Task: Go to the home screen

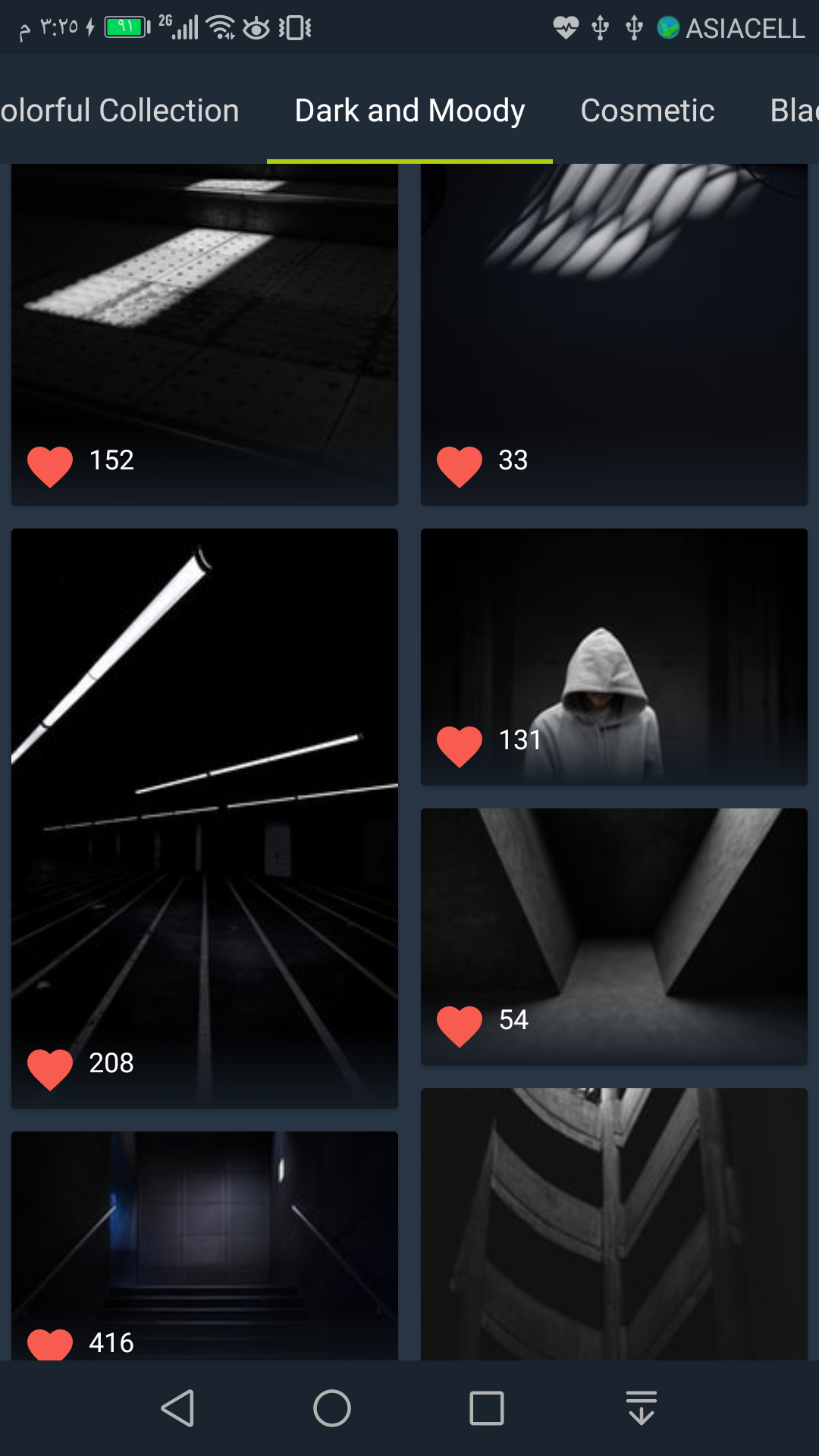Action: tap(332, 1408)
